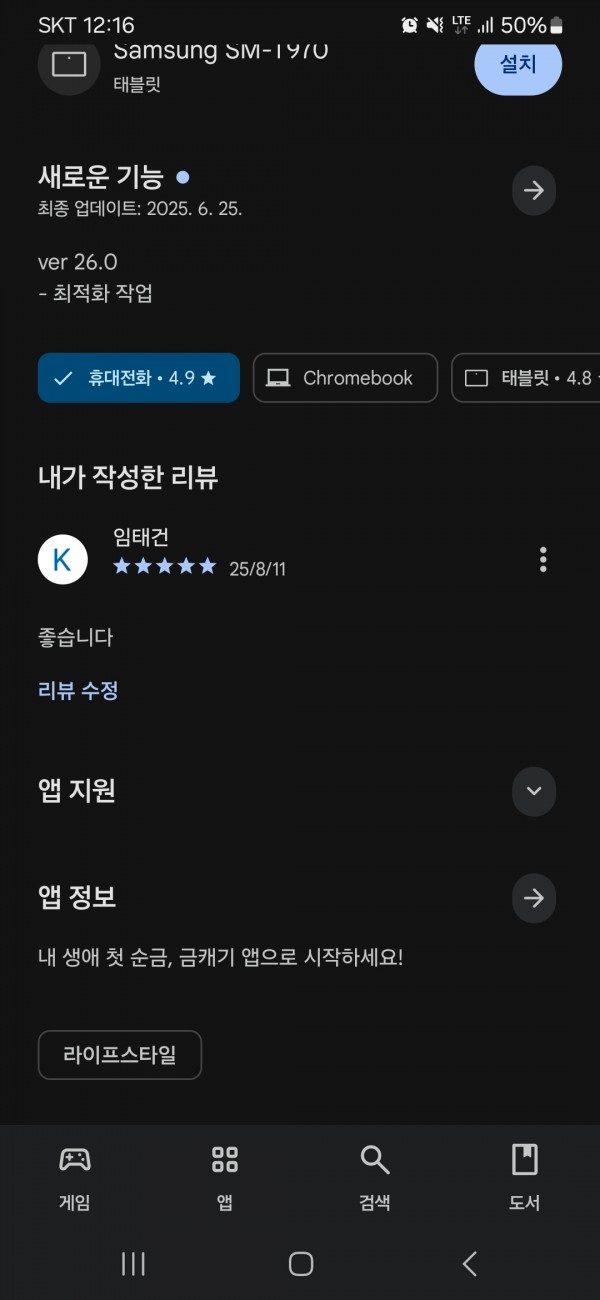This screenshot has width=600, height=1300.
Task: Go to the 검색 tab
Action: (375, 1179)
